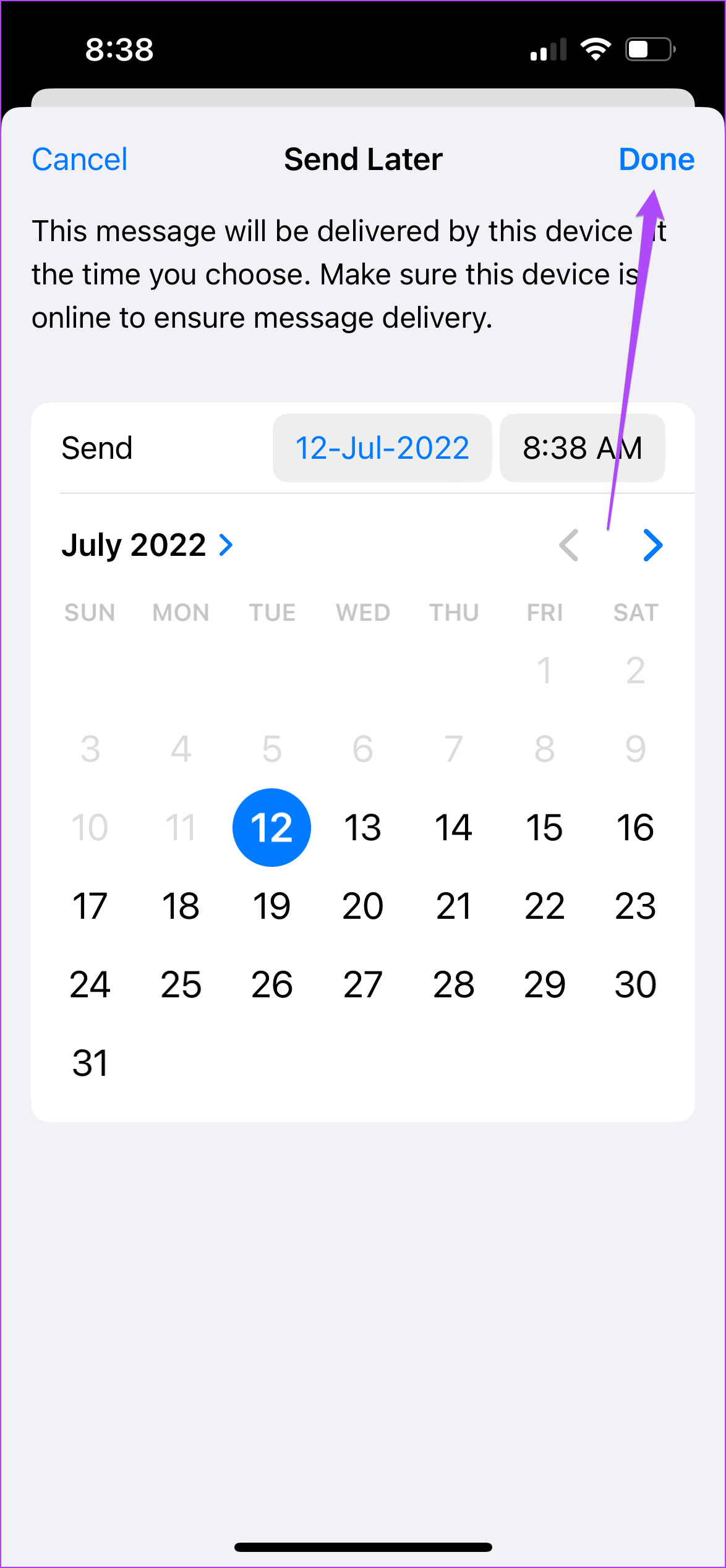This screenshot has width=726, height=1568.
Task: Pick July 30 as delivery date
Action: pyautogui.click(x=635, y=984)
